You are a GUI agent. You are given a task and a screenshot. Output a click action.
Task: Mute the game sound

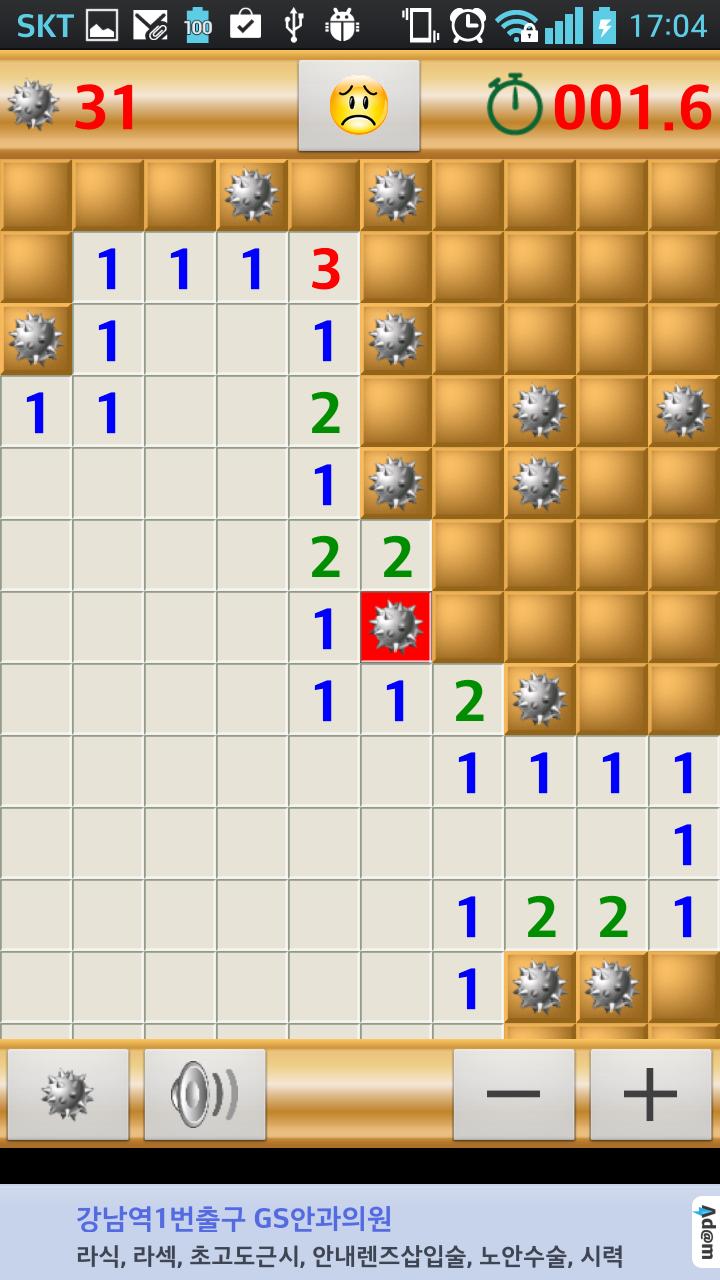tap(205, 1094)
